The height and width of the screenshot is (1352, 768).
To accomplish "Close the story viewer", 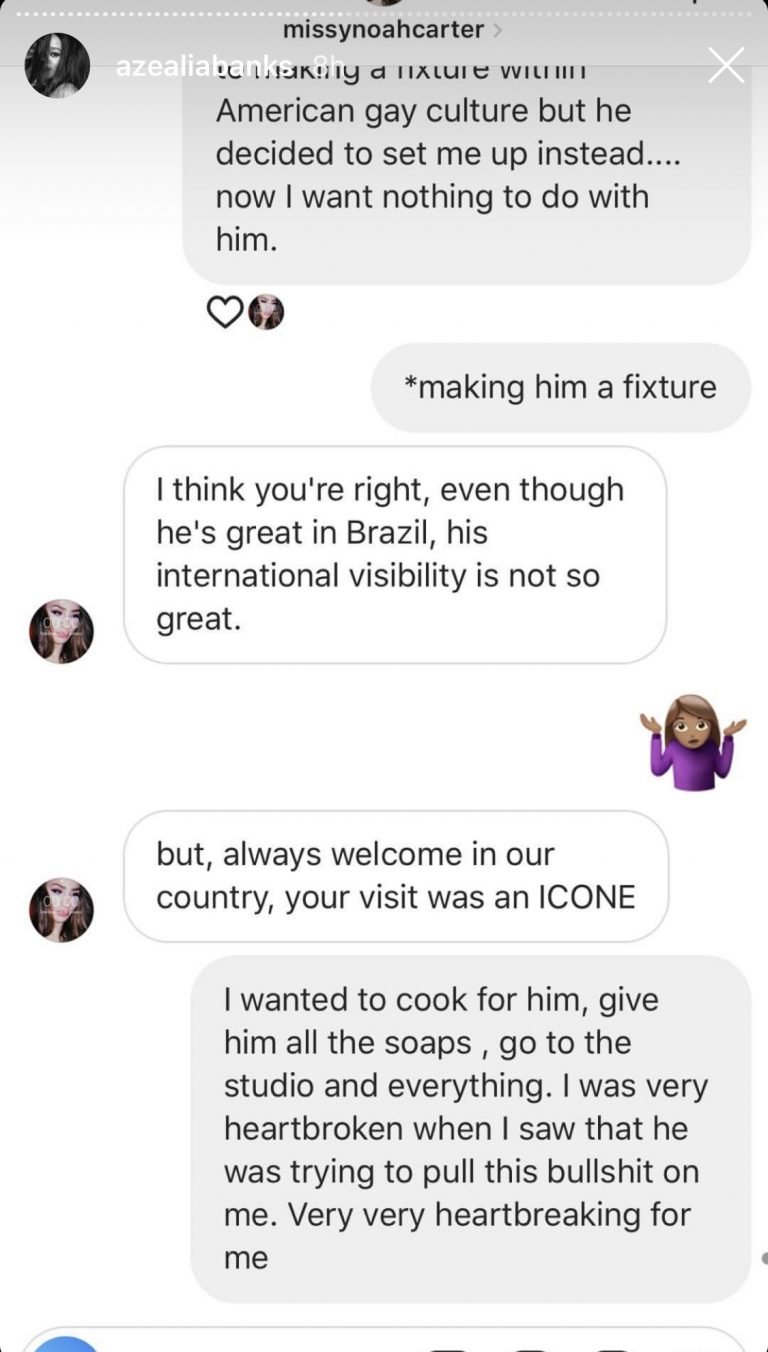I will coord(726,65).
